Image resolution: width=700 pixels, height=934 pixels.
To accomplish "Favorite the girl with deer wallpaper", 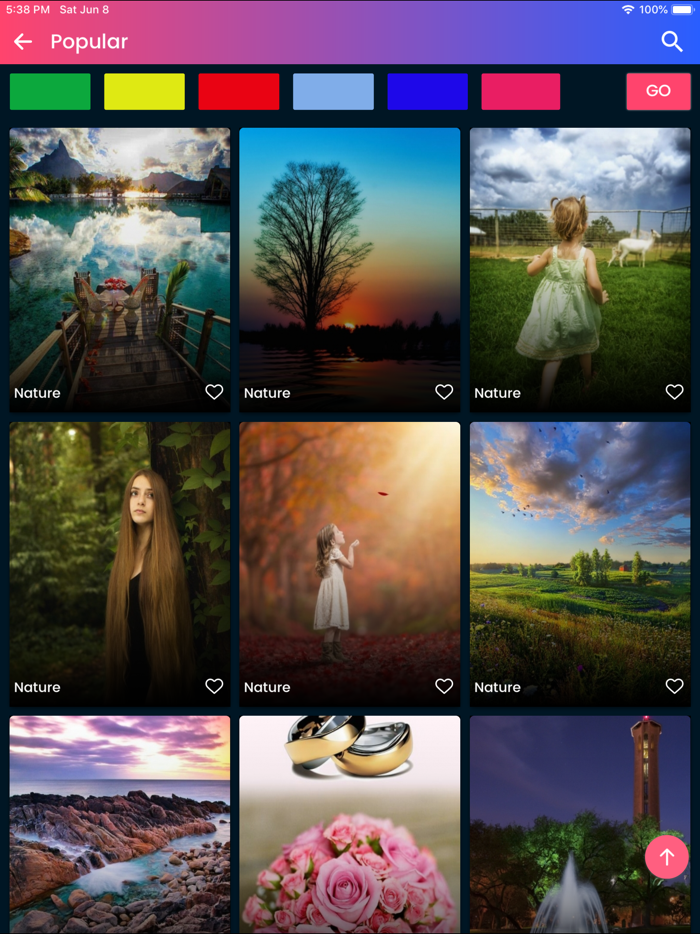I will (x=674, y=393).
